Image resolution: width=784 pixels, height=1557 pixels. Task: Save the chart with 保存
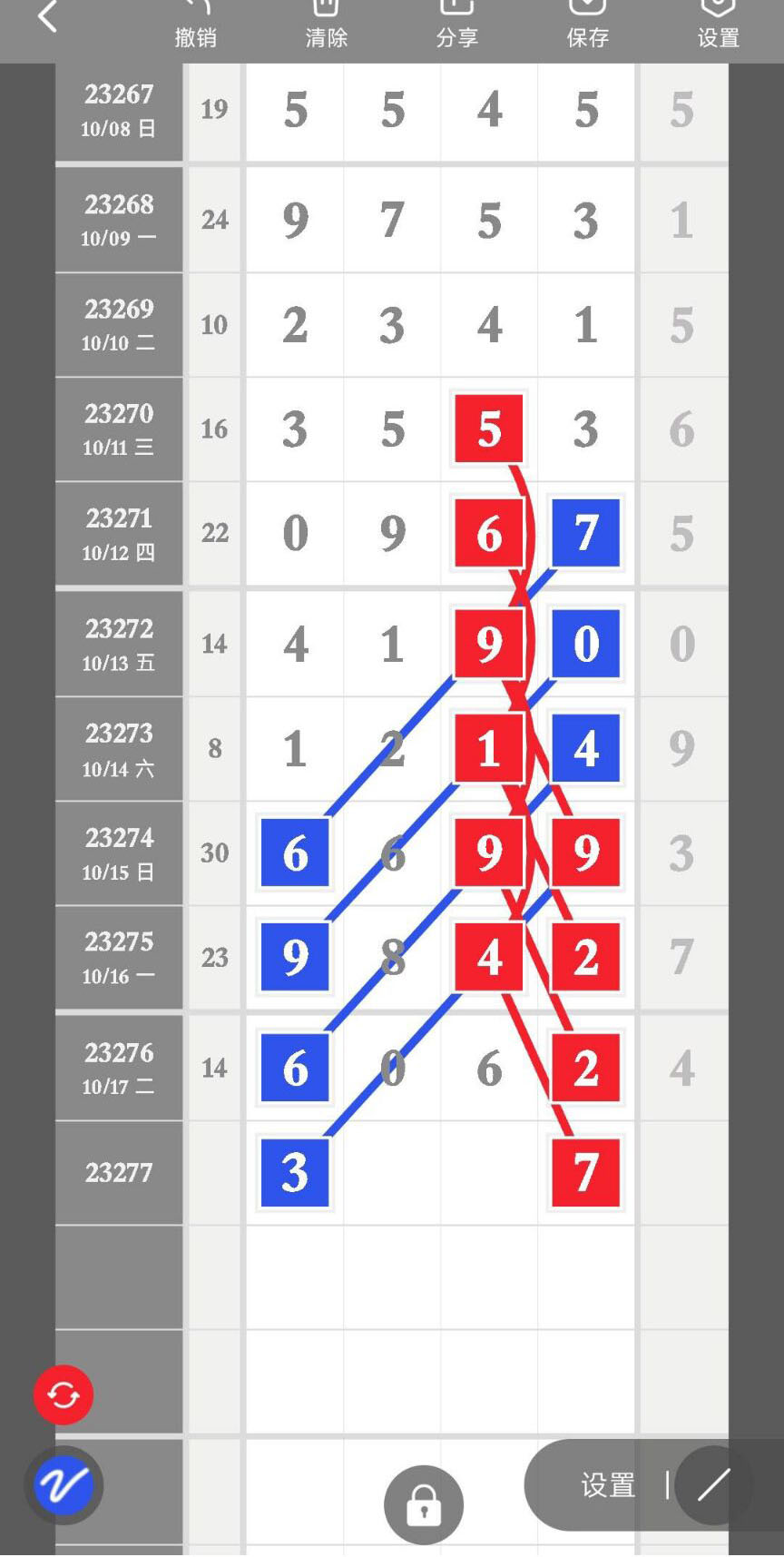587,25
